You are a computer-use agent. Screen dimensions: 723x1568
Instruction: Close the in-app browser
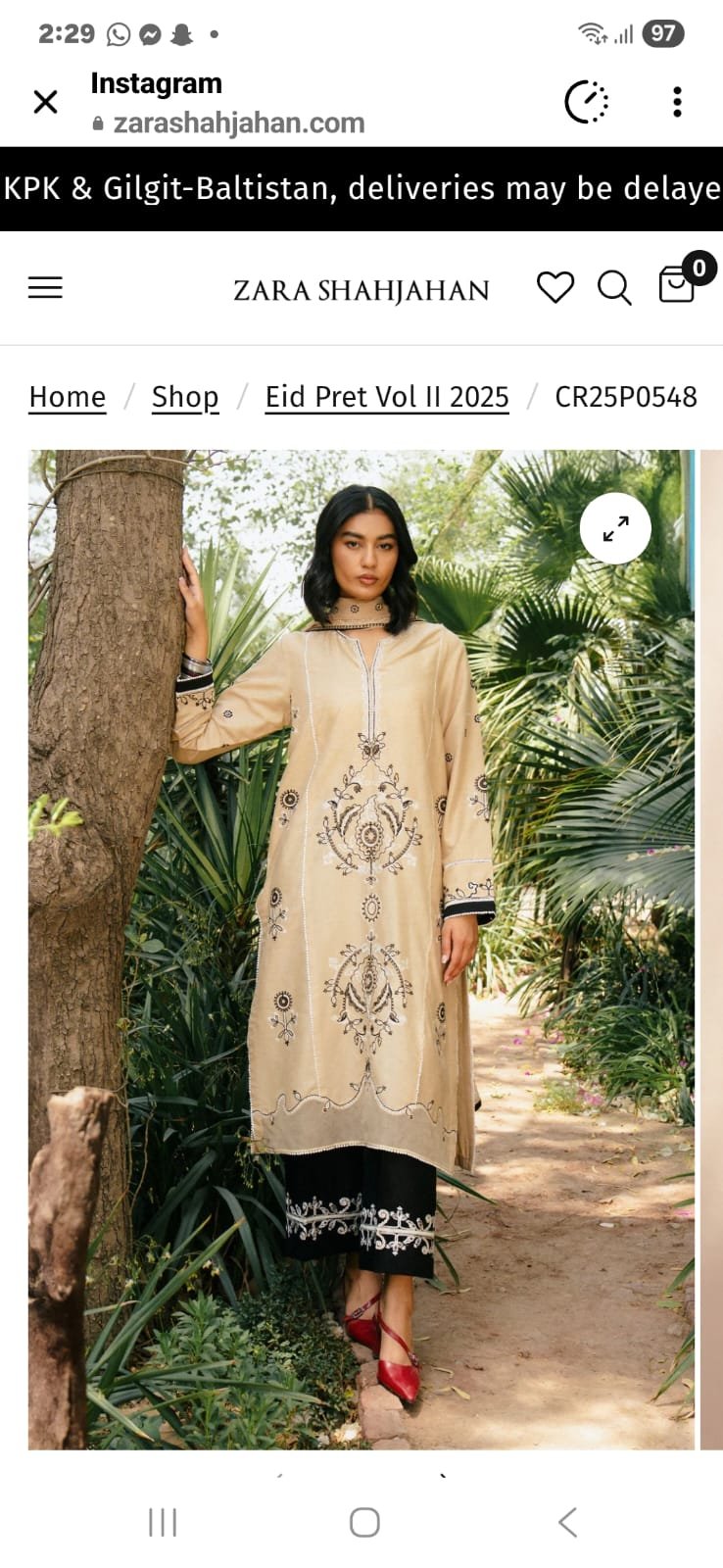click(x=45, y=102)
